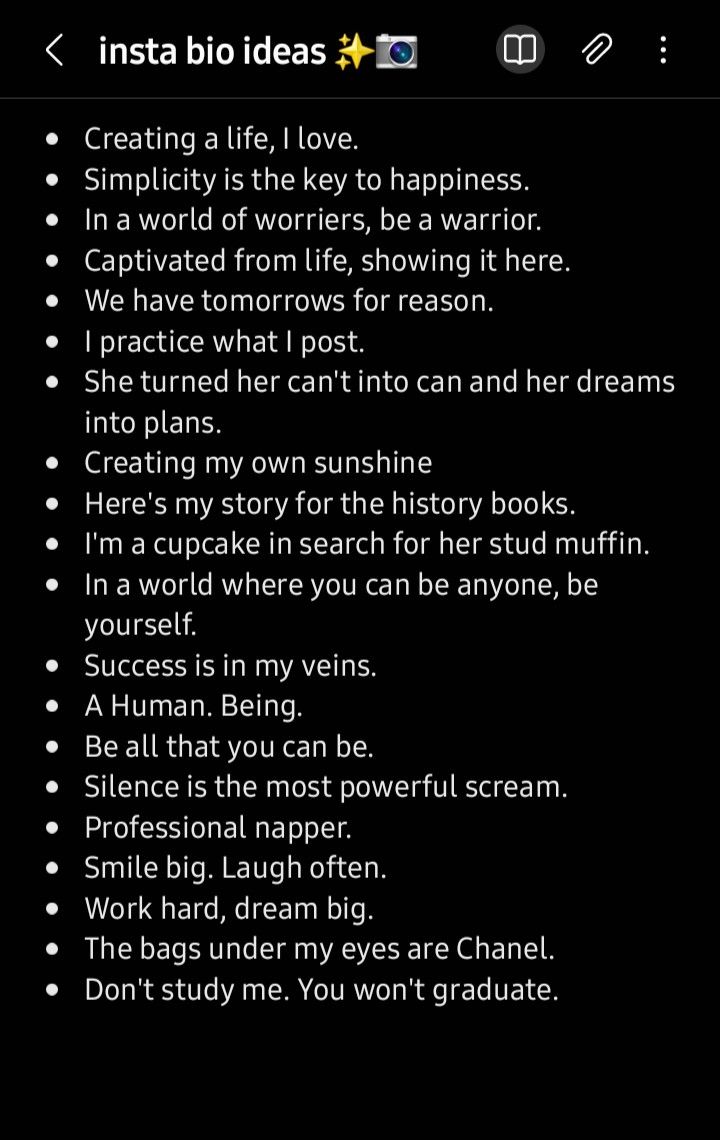This screenshot has width=720, height=1140.
Task: Go back from the note
Action: [54, 50]
